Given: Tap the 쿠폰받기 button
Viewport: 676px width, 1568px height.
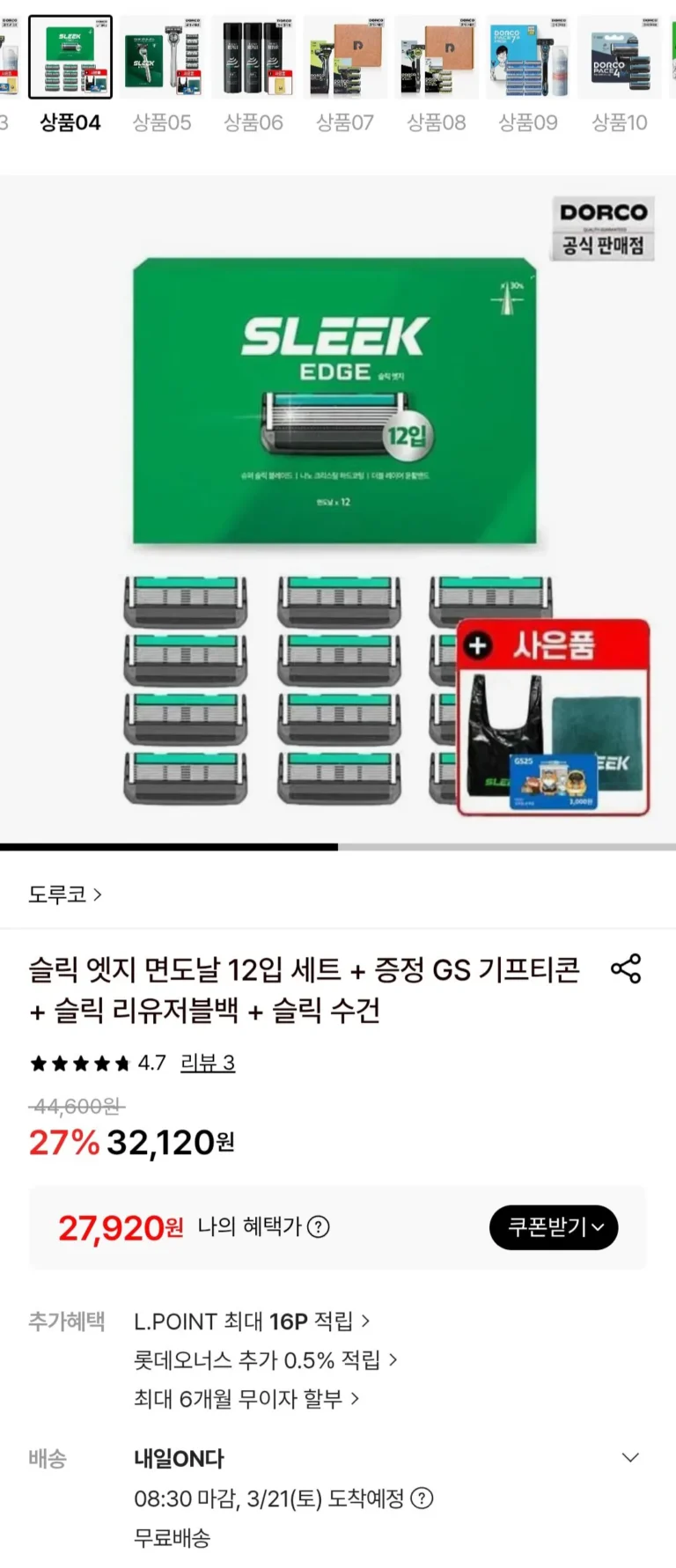Looking at the screenshot, I should pyautogui.click(x=554, y=1227).
